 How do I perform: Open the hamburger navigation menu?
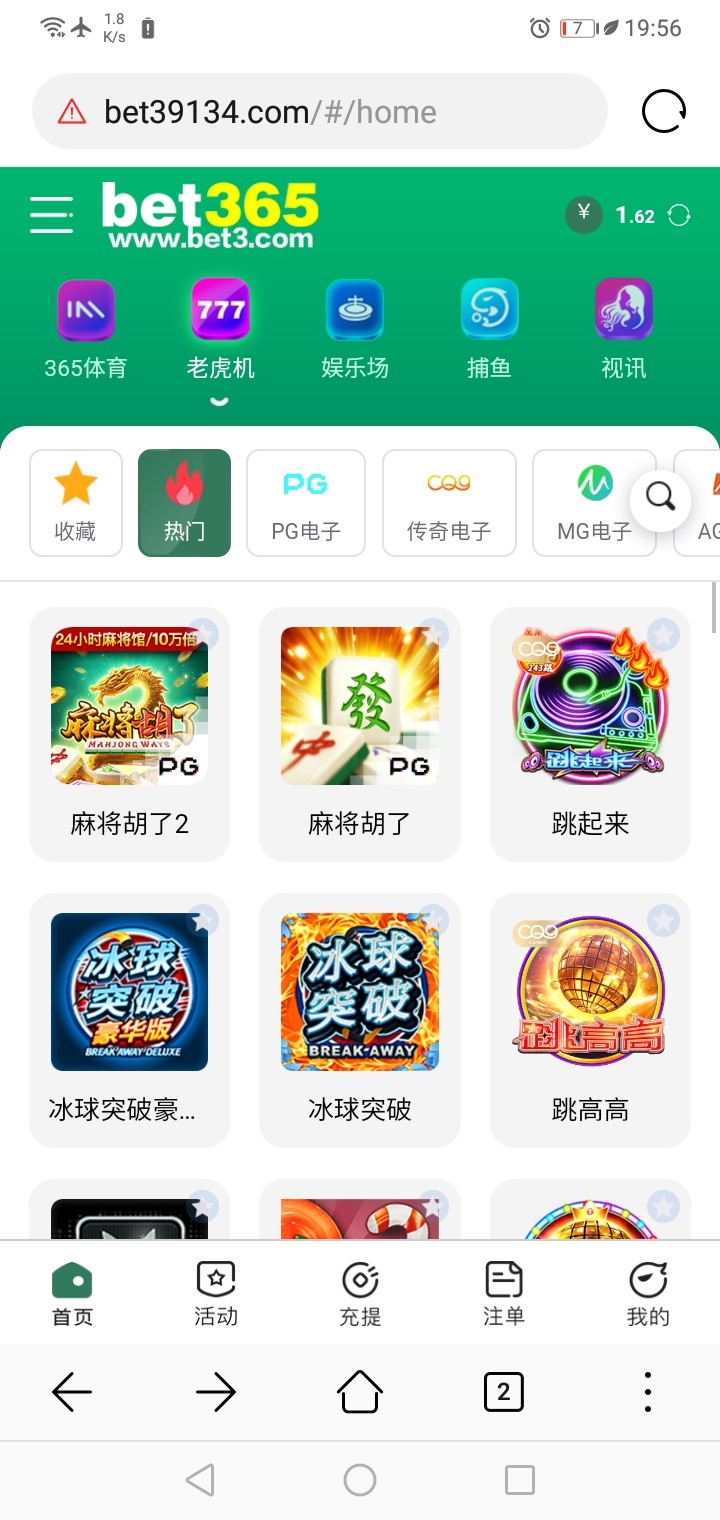pos(51,215)
